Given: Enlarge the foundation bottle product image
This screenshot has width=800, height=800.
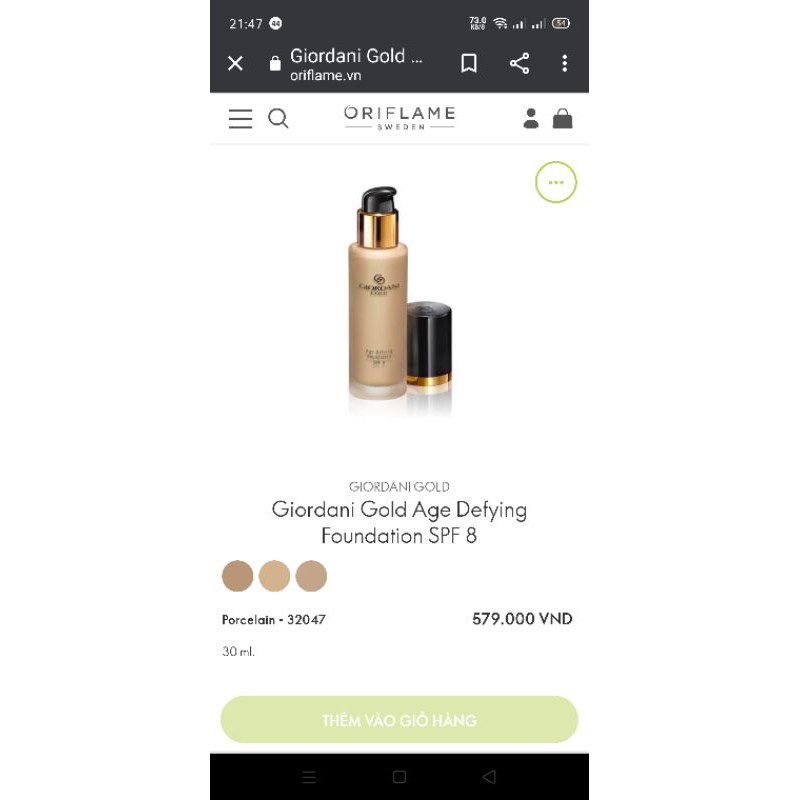Looking at the screenshot, I should pyautogui.click(x=400, y=300).
